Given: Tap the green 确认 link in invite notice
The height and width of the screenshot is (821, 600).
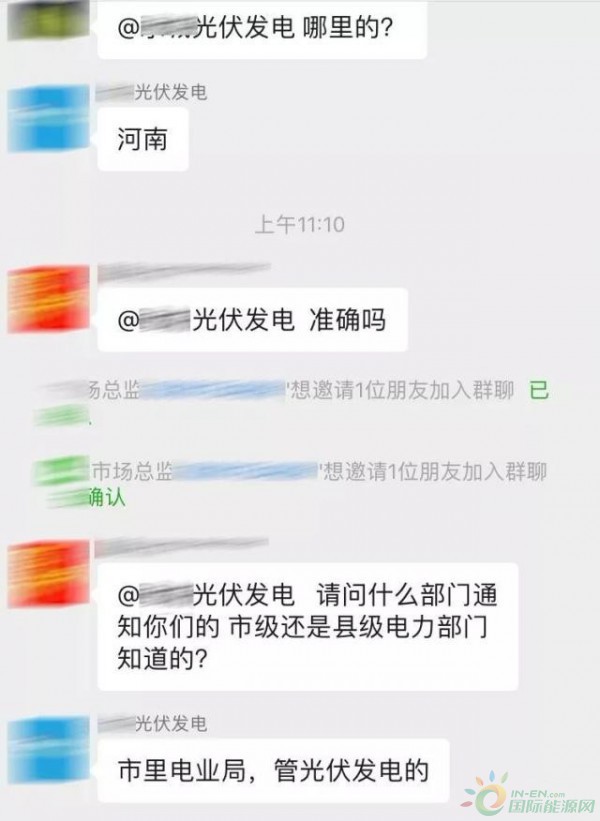Looking at the screenshot, I should (x=108, y=497).
